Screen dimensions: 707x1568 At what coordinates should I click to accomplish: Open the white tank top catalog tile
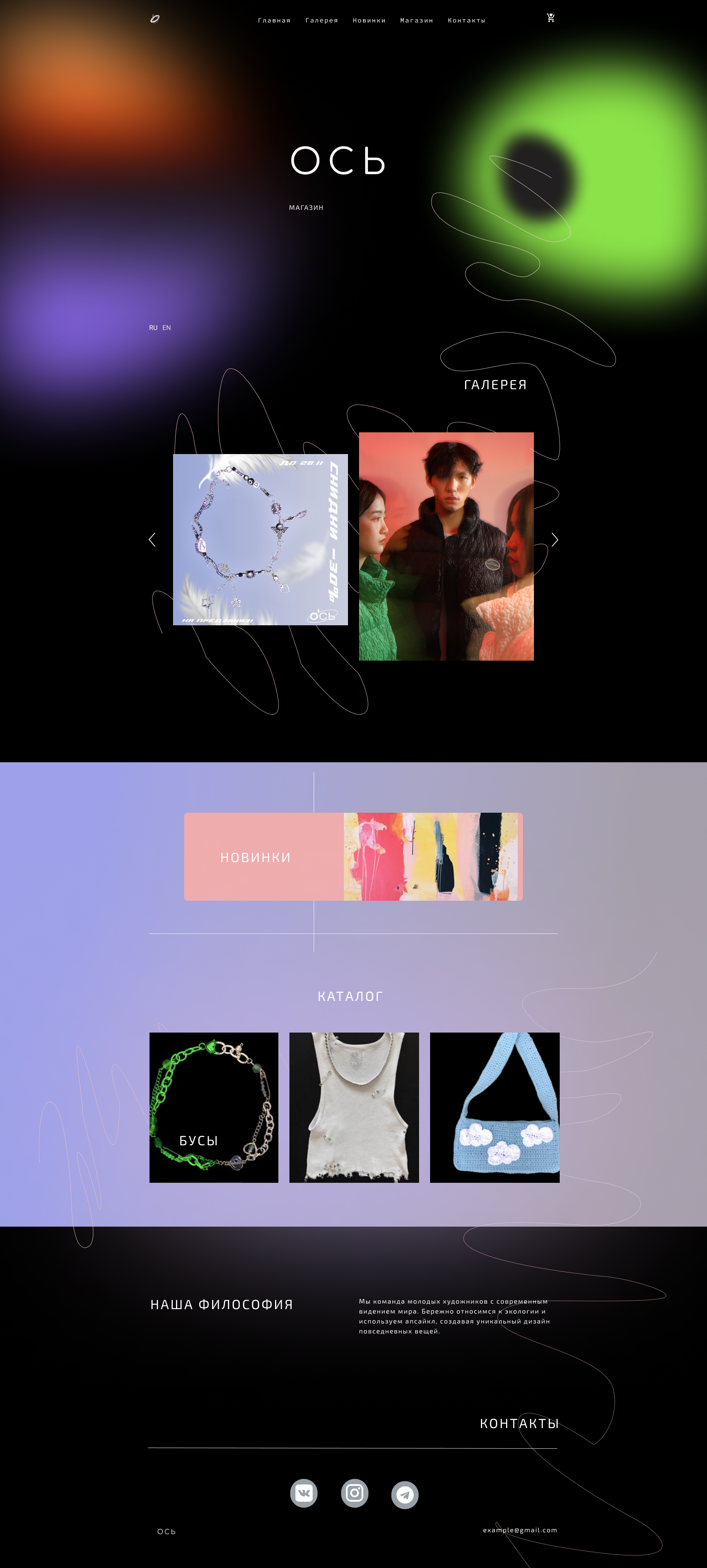click(x=353, y=1107)
